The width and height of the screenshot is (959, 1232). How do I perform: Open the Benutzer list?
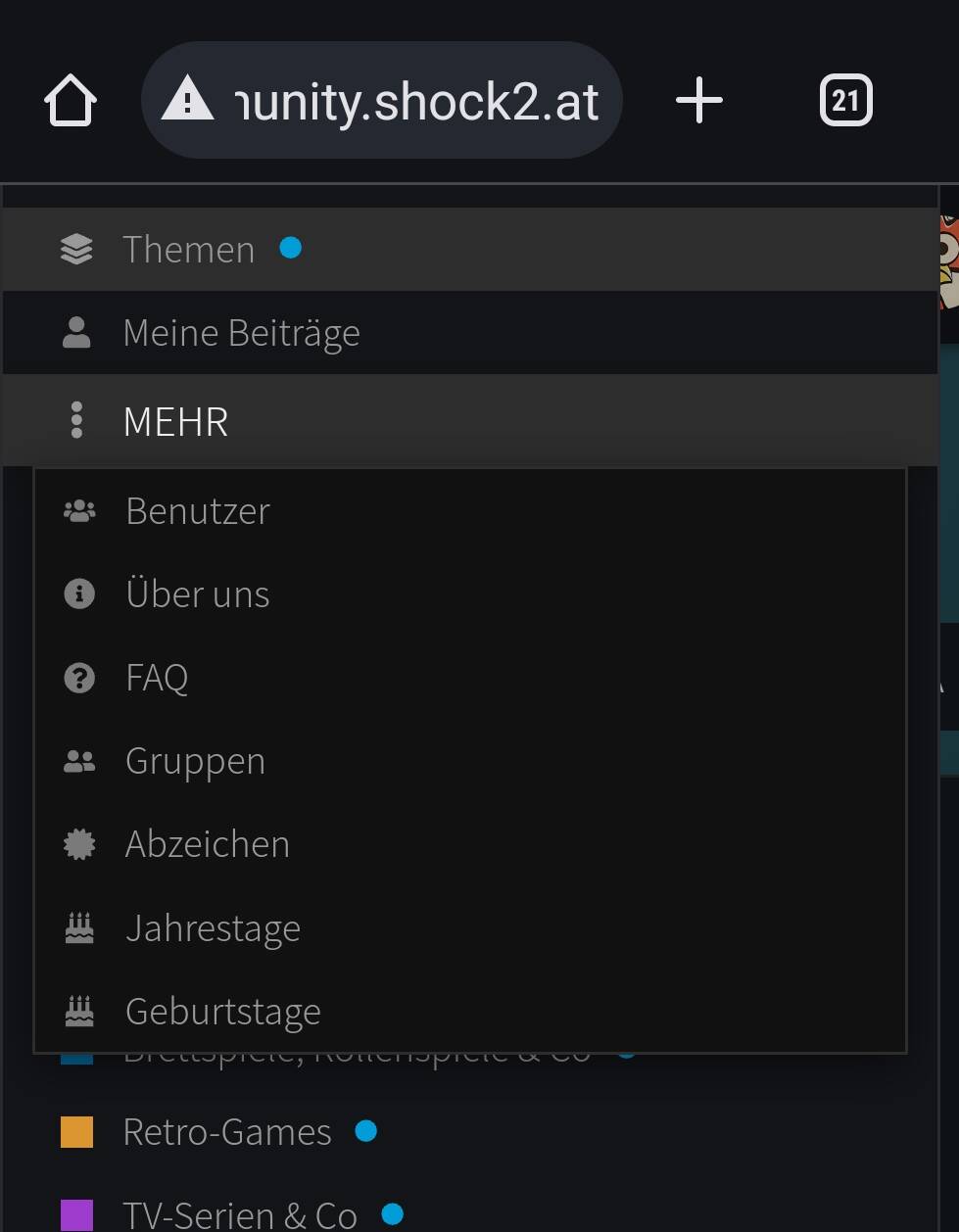197,511
